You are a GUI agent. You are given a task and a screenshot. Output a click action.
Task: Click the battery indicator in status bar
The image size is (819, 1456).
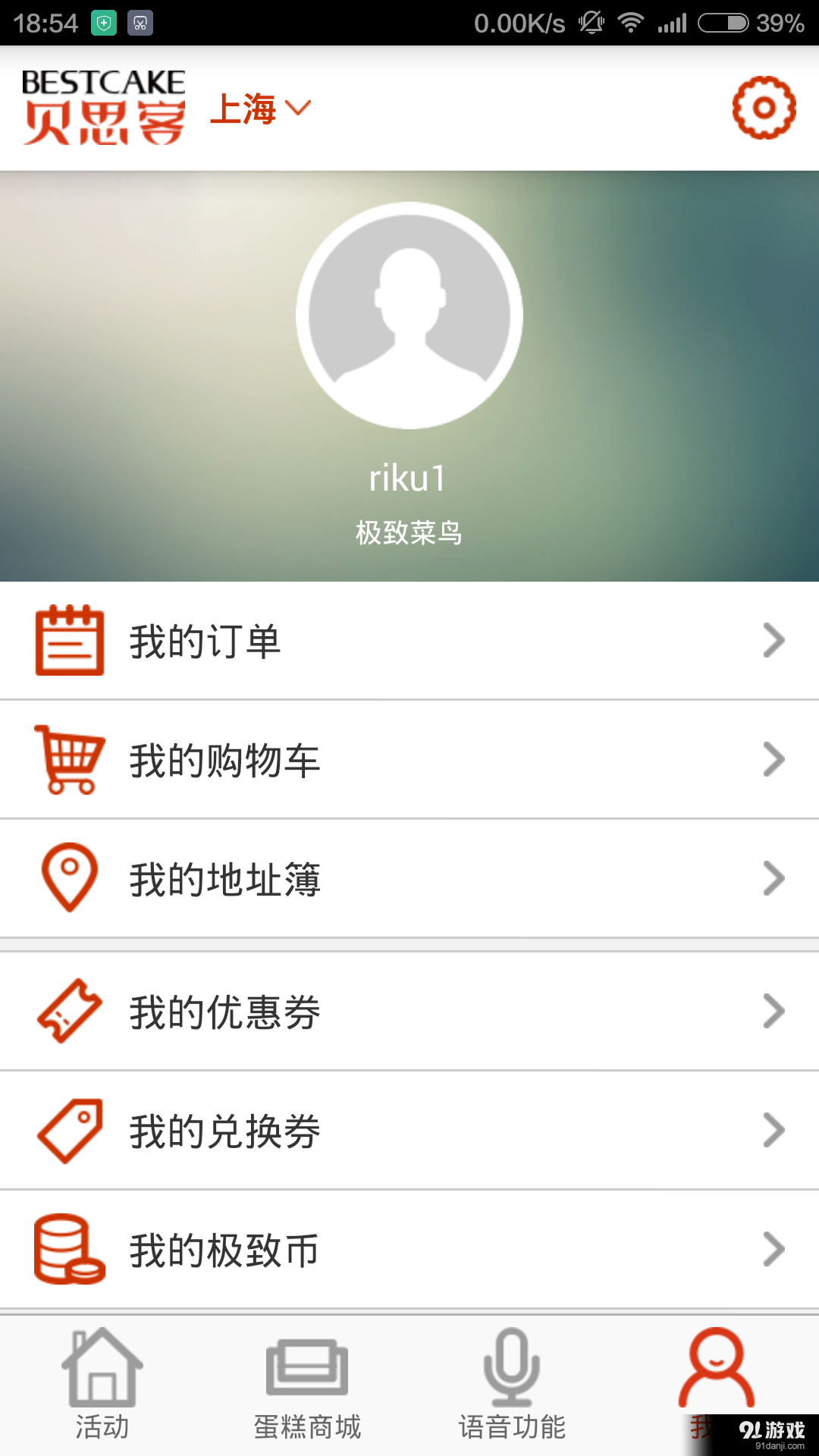click(726, 22)
